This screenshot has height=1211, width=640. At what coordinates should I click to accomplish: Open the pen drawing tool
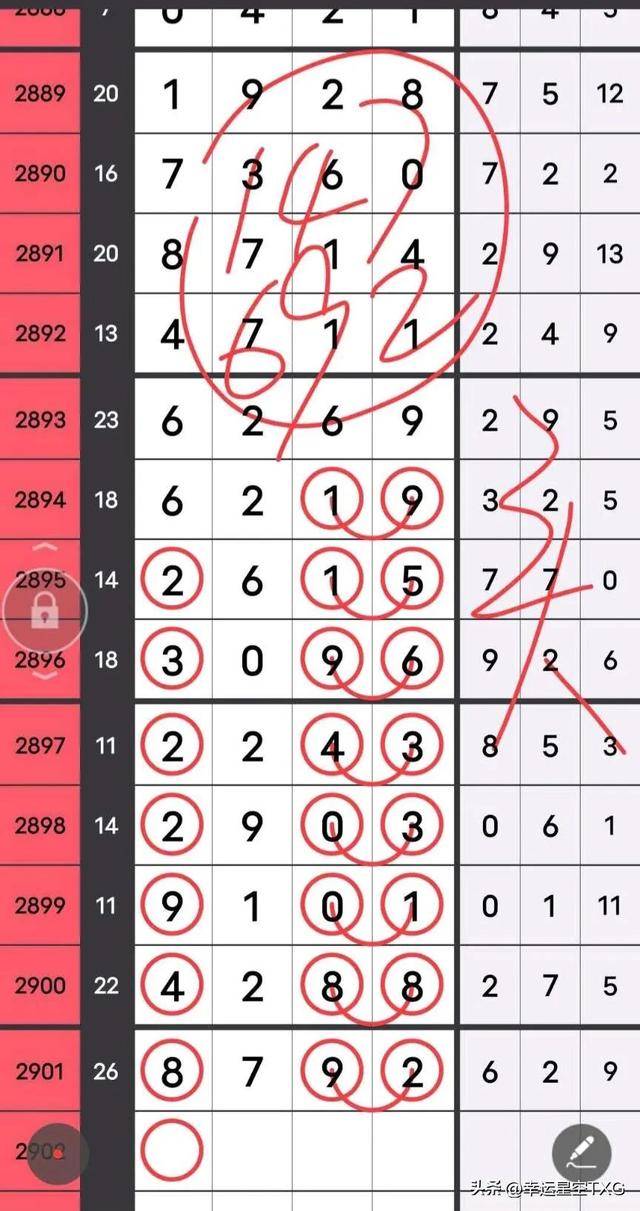(582, 1153)
